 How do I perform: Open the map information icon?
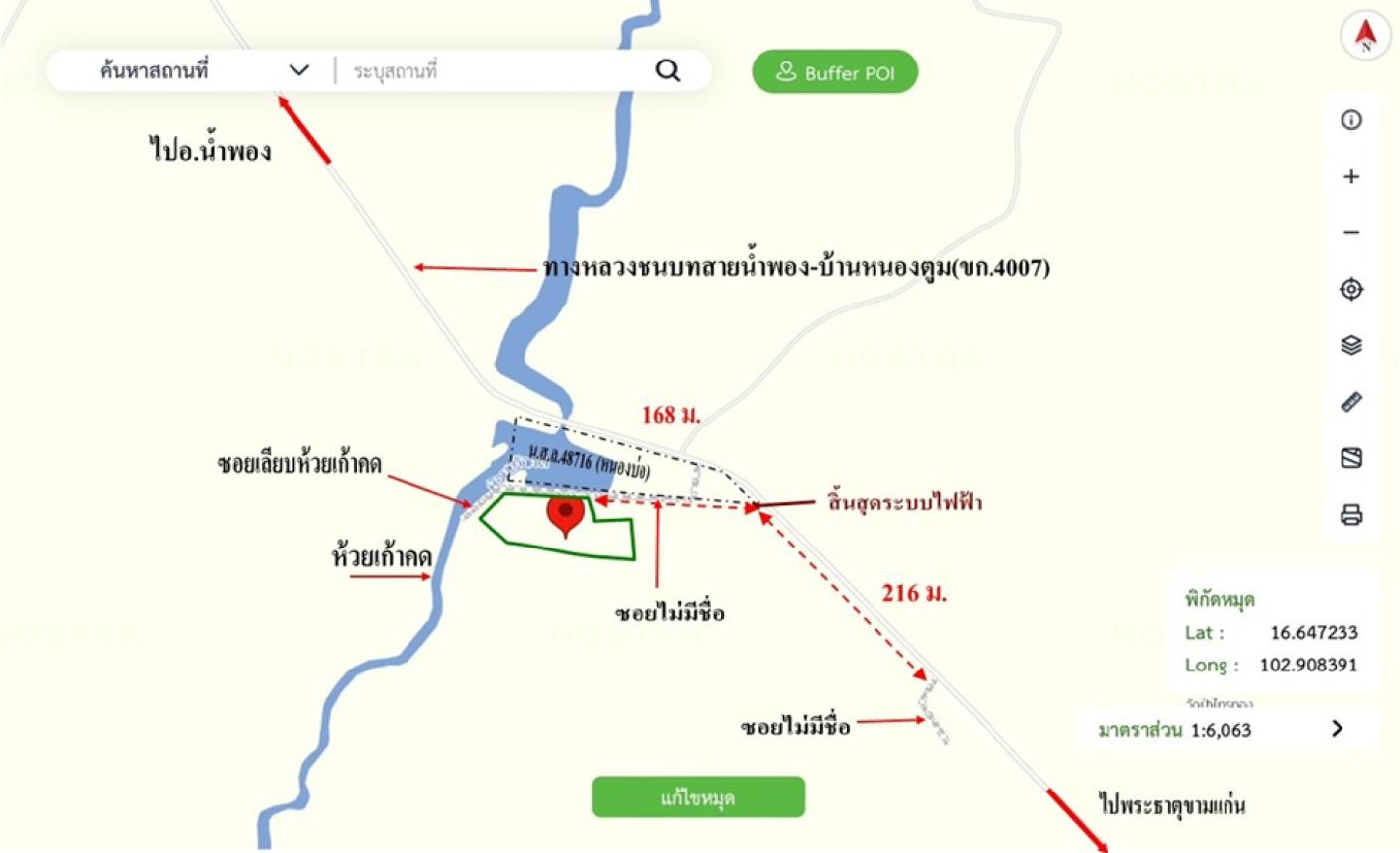[1350, 120]
